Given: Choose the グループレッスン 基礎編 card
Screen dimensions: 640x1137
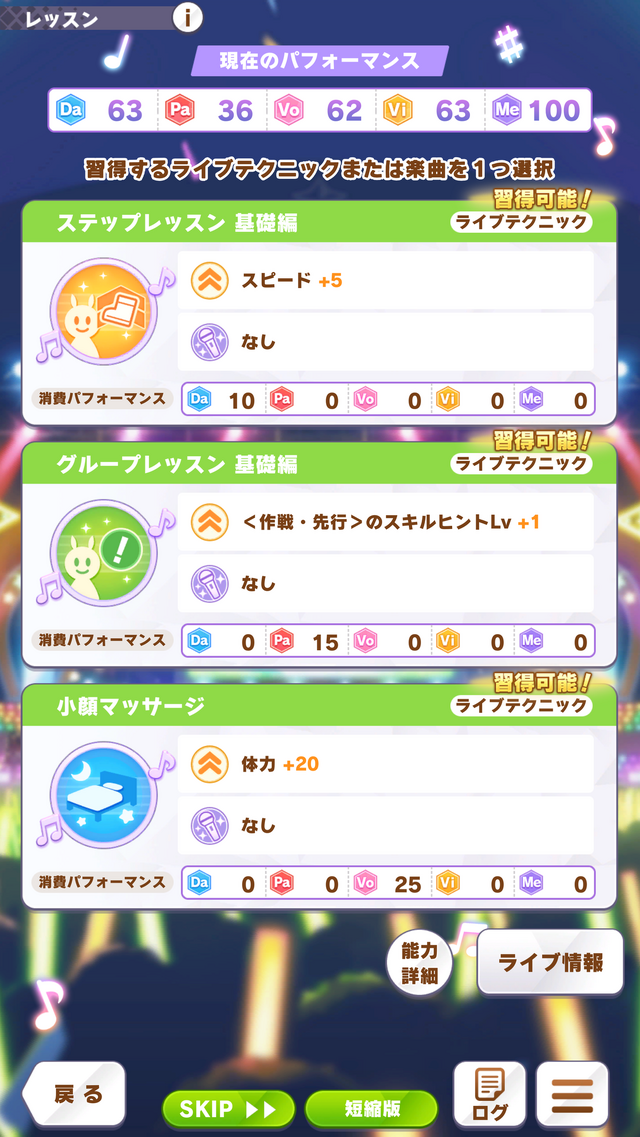Looking at the screenshot, I should point(320,554).
